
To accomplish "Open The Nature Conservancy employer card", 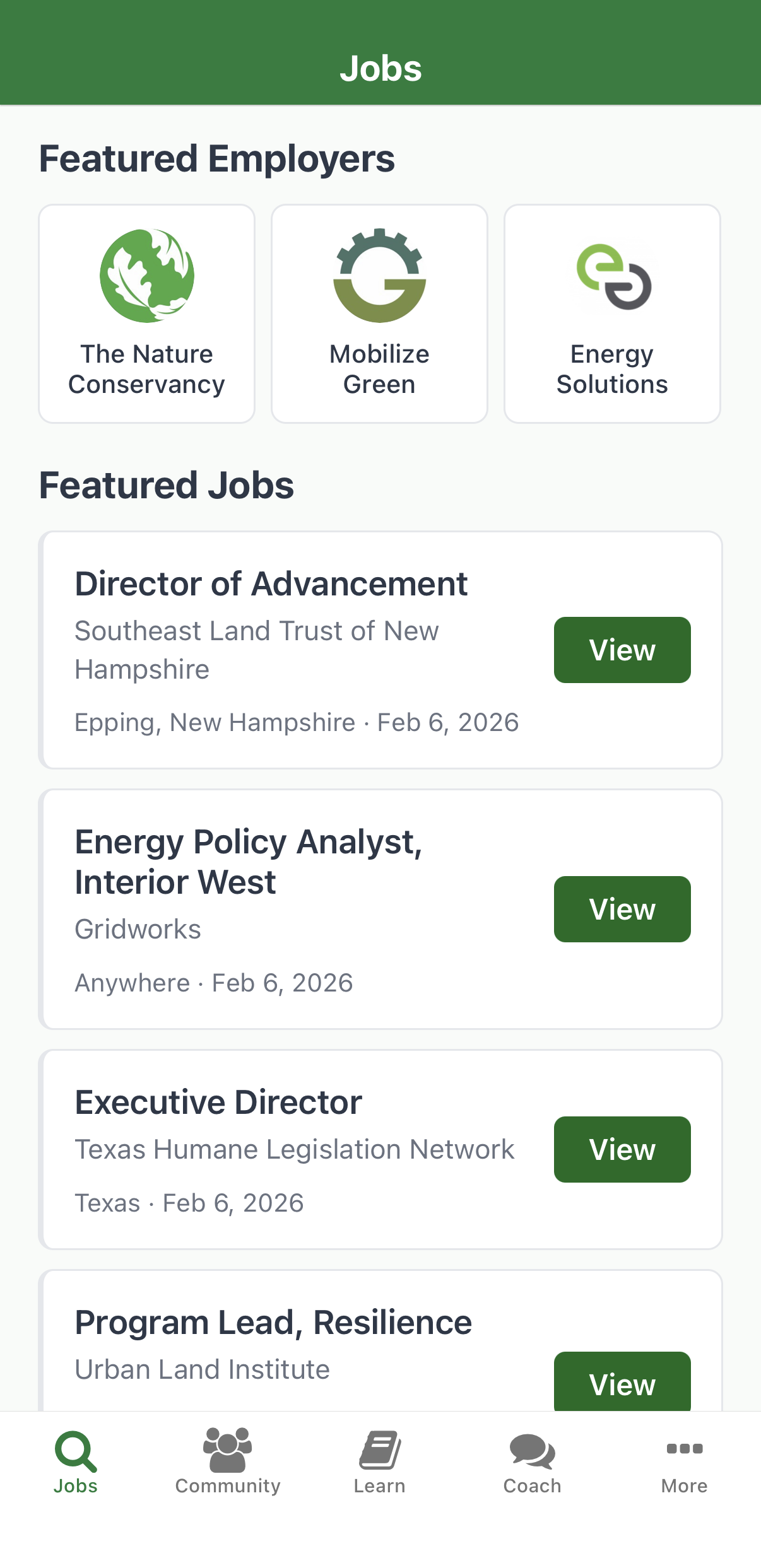I will (146, 313).
